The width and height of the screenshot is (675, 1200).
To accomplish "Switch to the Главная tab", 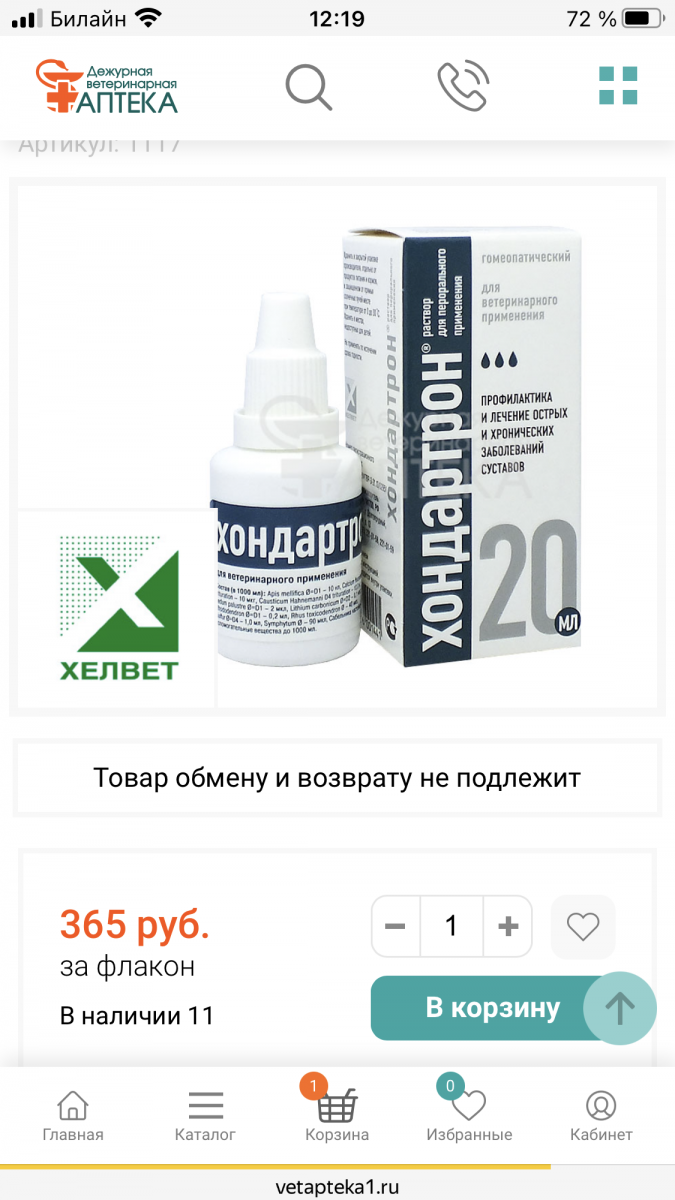I will 73,1115.
